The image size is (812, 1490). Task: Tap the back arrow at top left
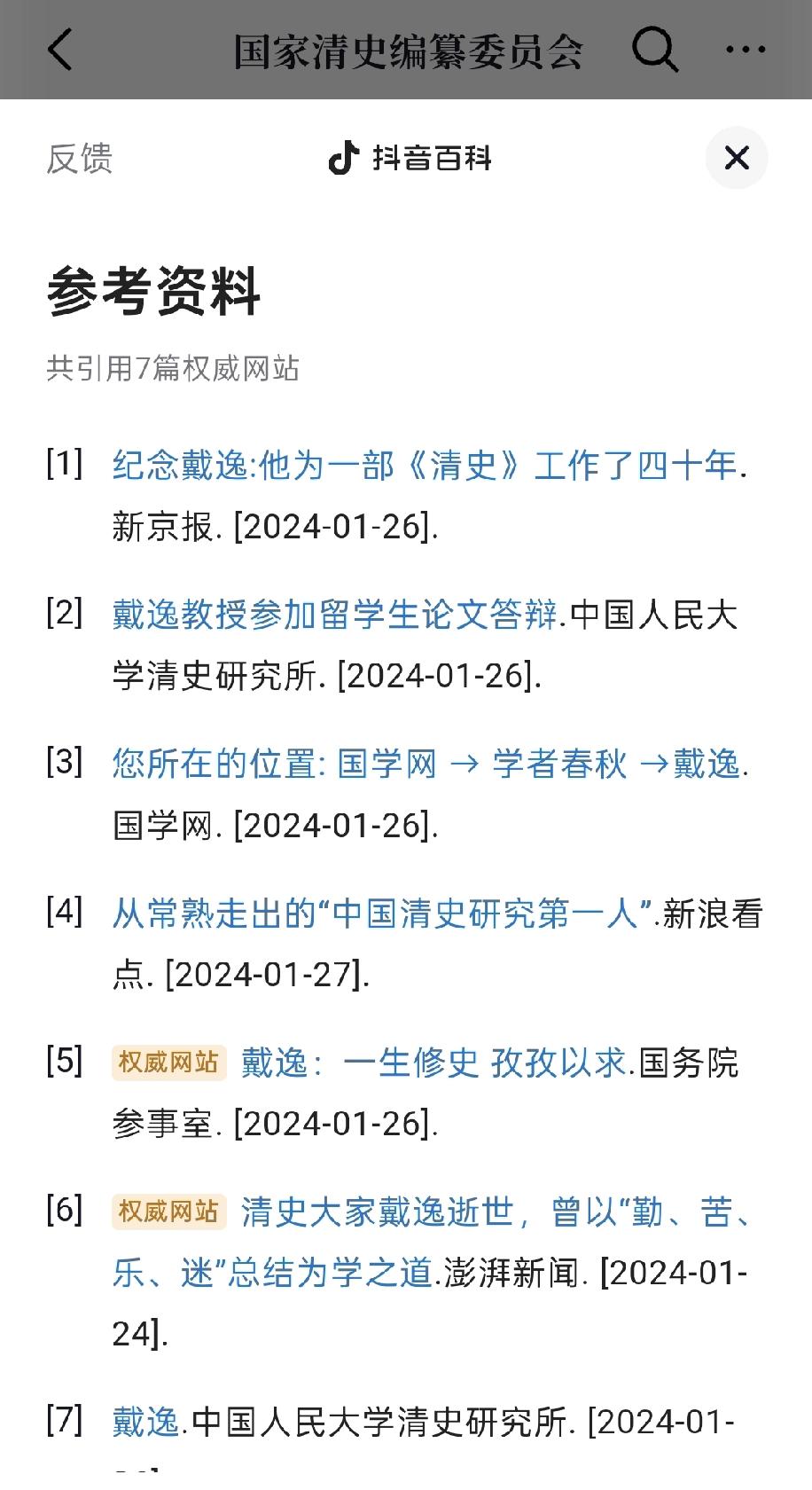coord(60,51)
